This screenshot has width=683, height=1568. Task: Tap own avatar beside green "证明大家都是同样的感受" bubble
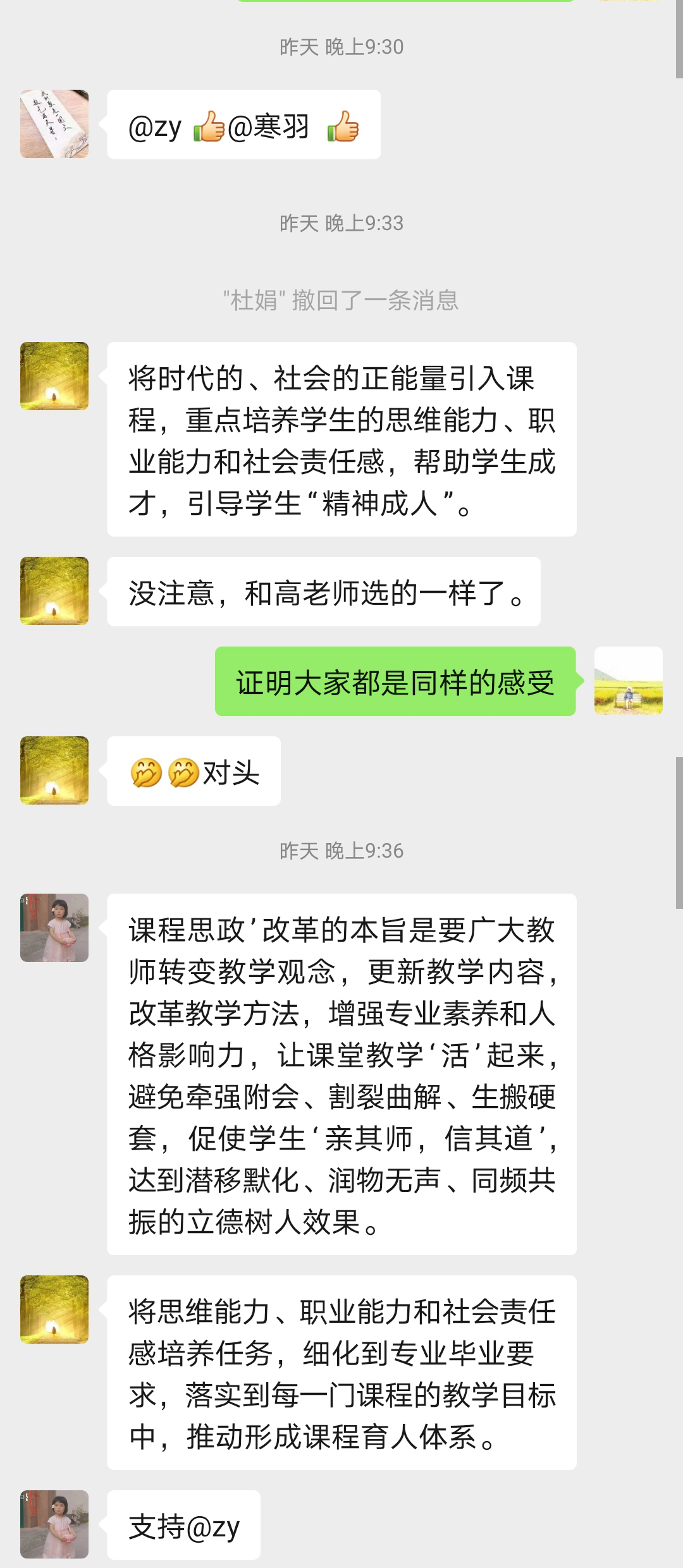pyautogui.click(x=628, y=681)
